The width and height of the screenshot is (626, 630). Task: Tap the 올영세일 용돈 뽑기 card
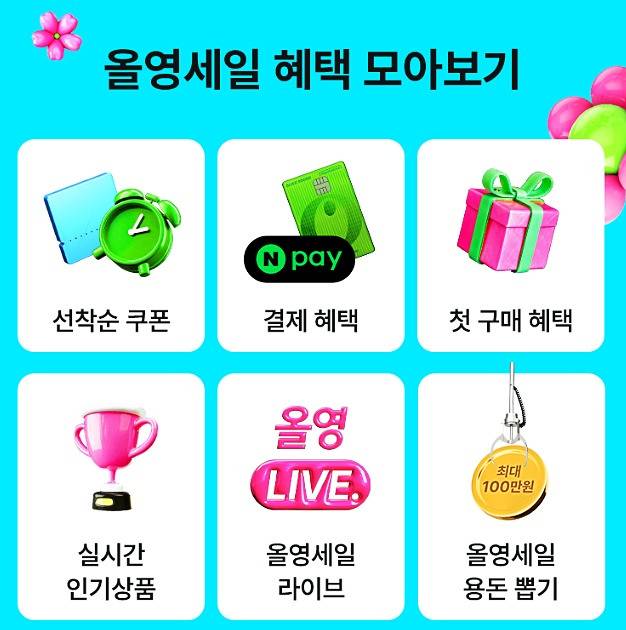point(510,496)
